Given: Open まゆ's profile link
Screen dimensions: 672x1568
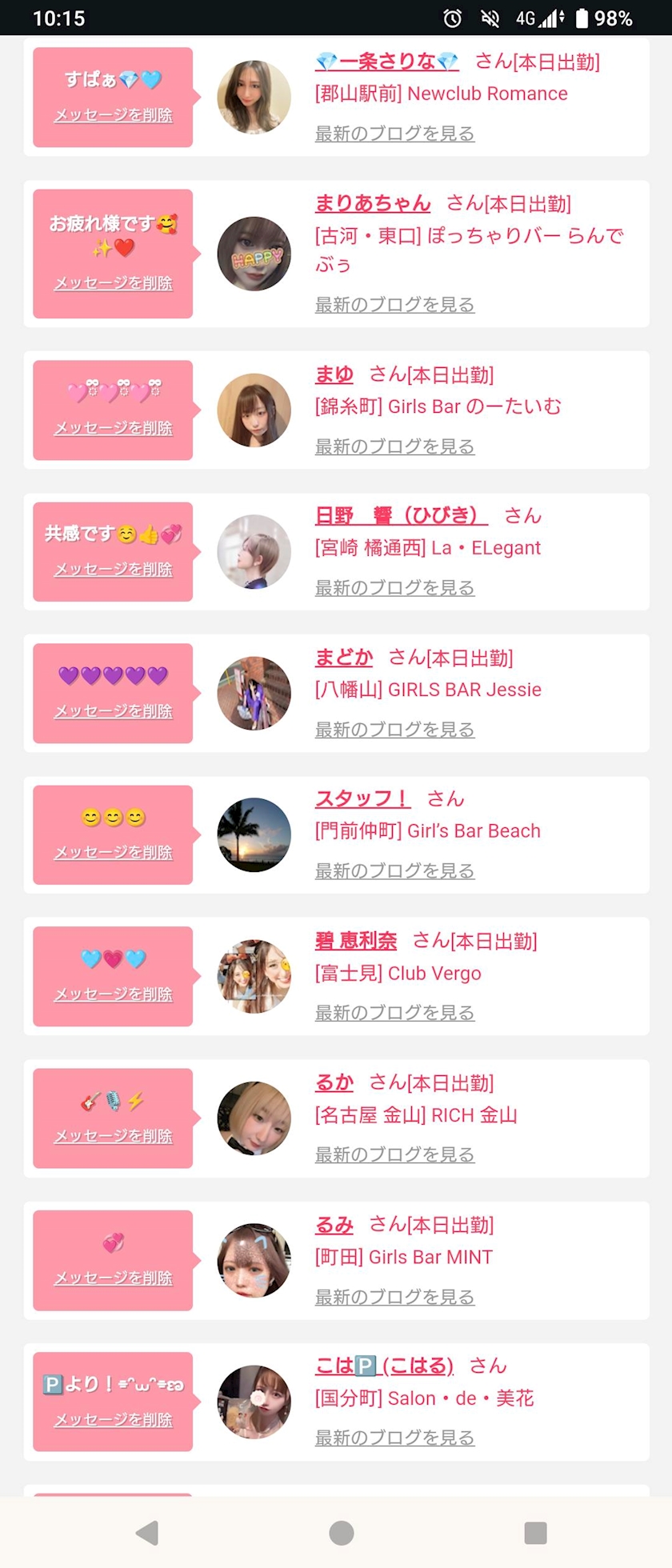Looking at the screenshot, I should [x=334, y=374].
